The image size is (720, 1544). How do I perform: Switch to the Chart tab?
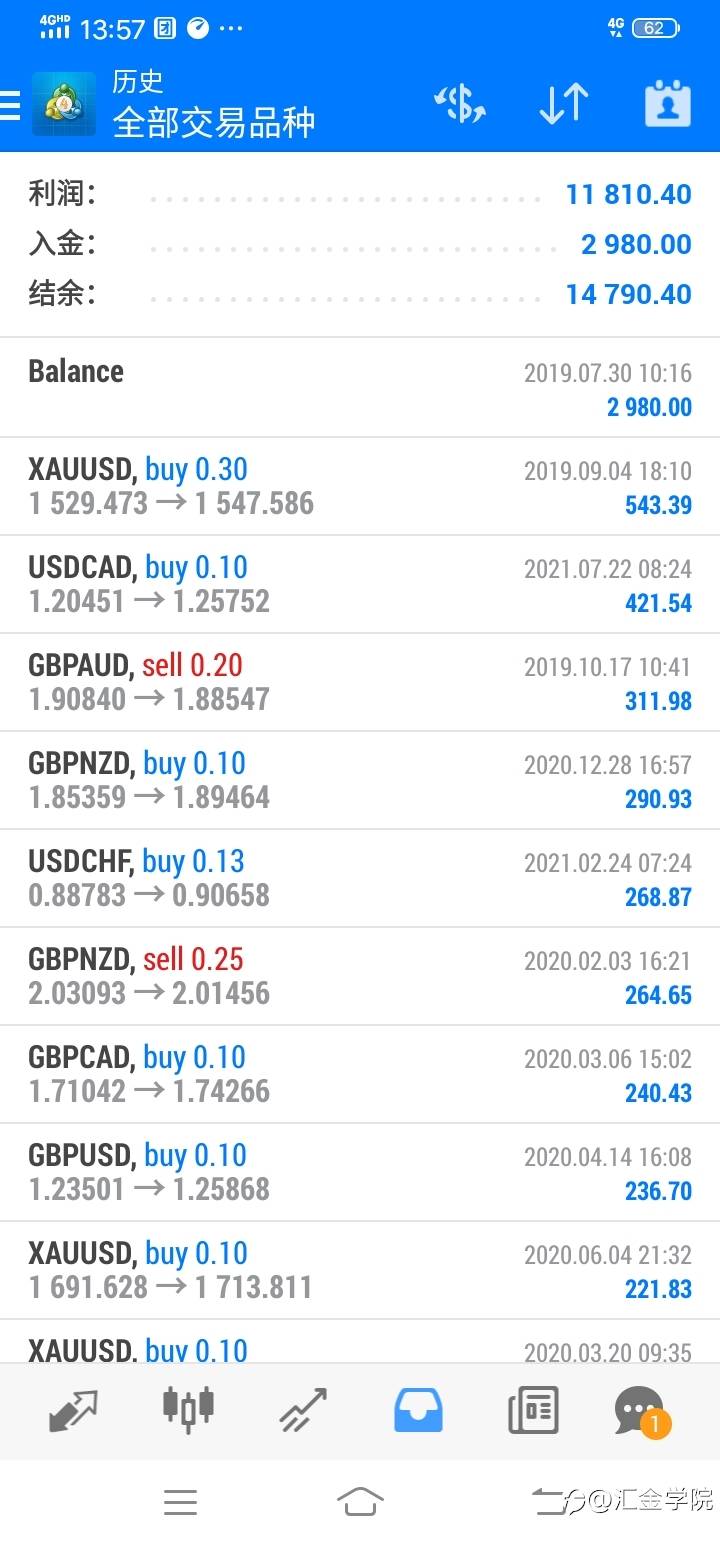pyautogui.click(x=188, y=1408)
